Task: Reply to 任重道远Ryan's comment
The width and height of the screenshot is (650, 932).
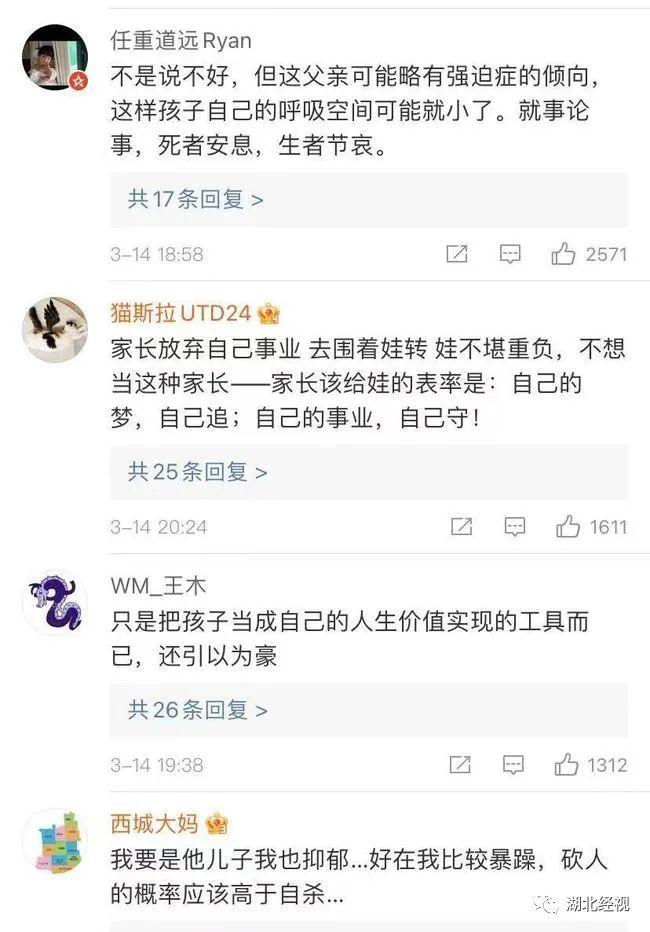Action: tap(510, 254)
